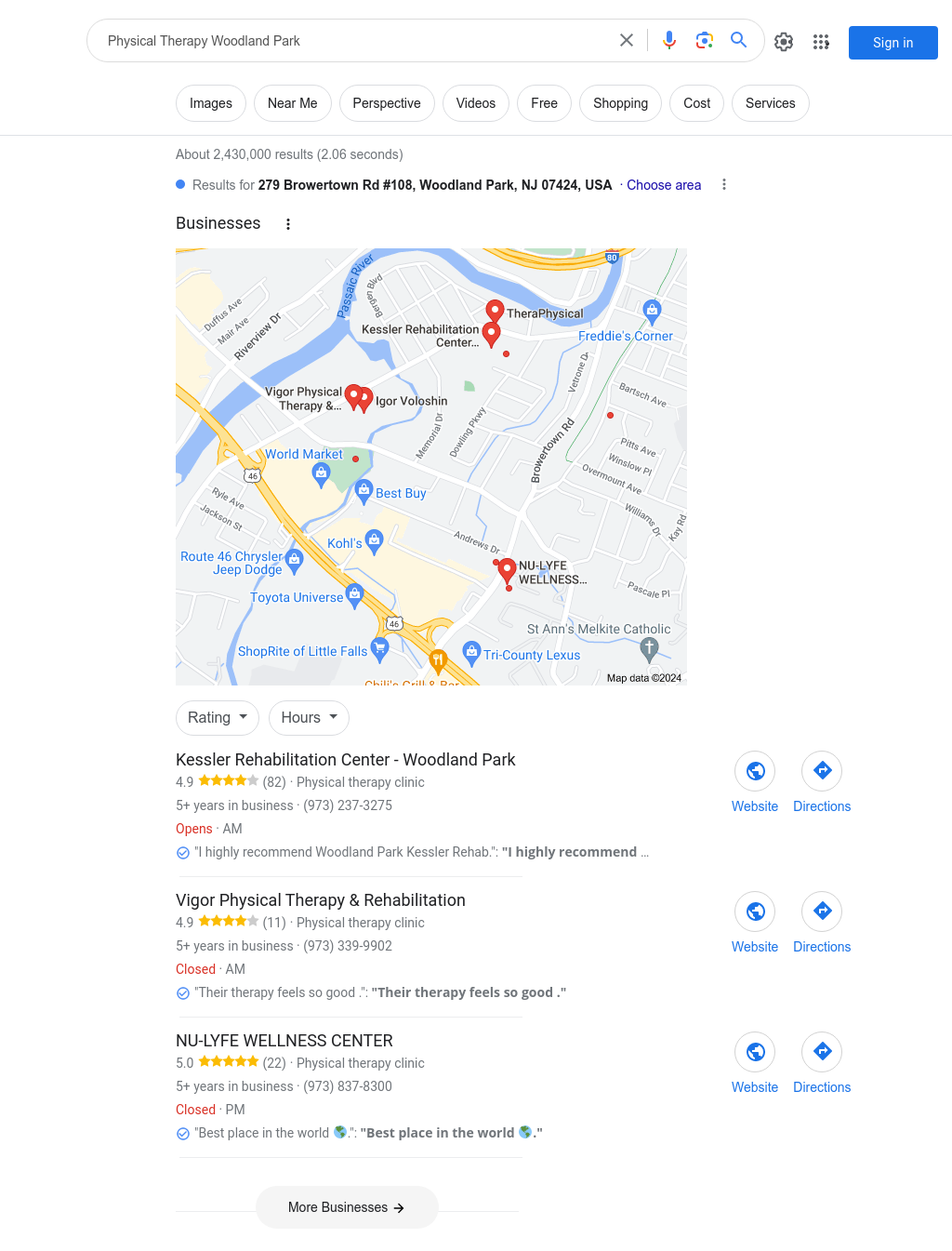The width and height of the screenshot is (952, 1251).
Task: Filter results by Videos
Action: [x=475, y=103]
